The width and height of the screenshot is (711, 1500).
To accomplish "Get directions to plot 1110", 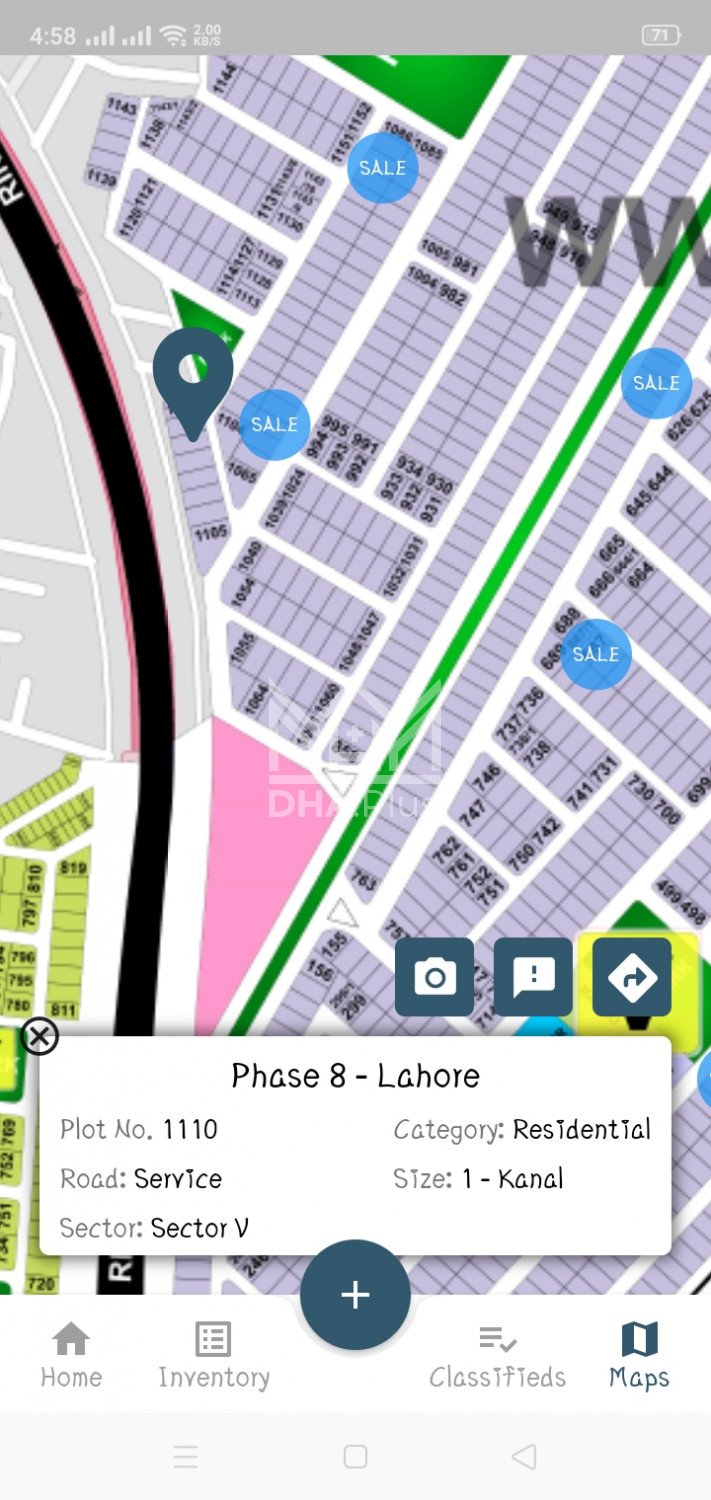I will (632, 977).
